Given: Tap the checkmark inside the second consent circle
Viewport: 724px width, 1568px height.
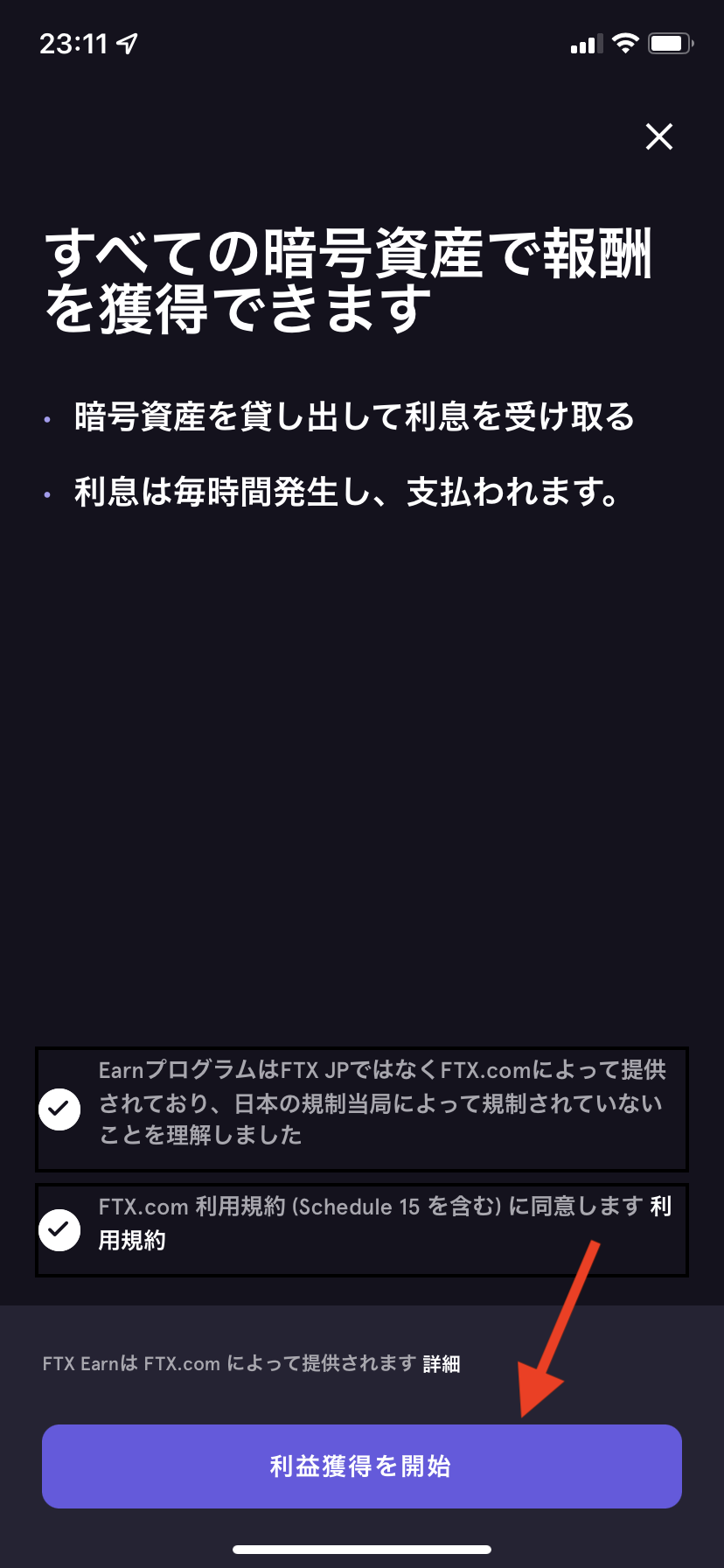Looking at the screenshot, I should pyautogui.click(x=59, y=1228).
